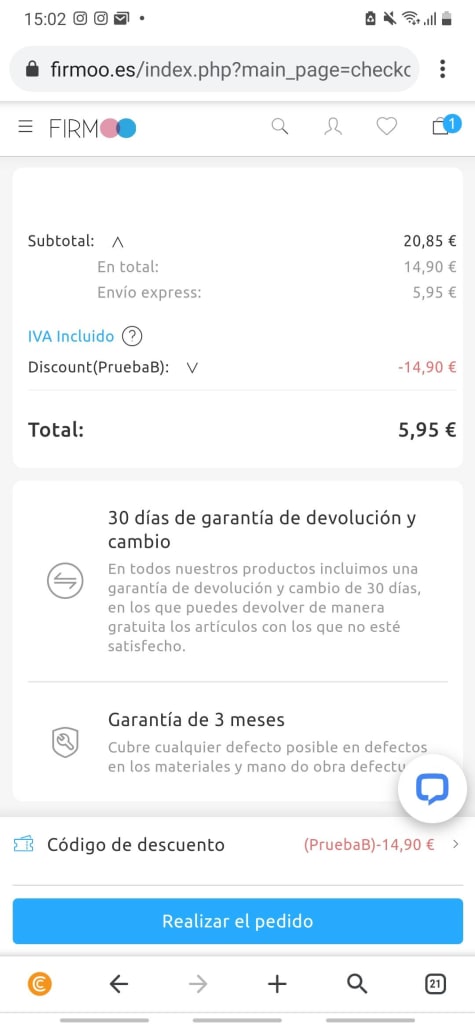Open the hamburger menu next to Firmoo logo

pos(26,127)
